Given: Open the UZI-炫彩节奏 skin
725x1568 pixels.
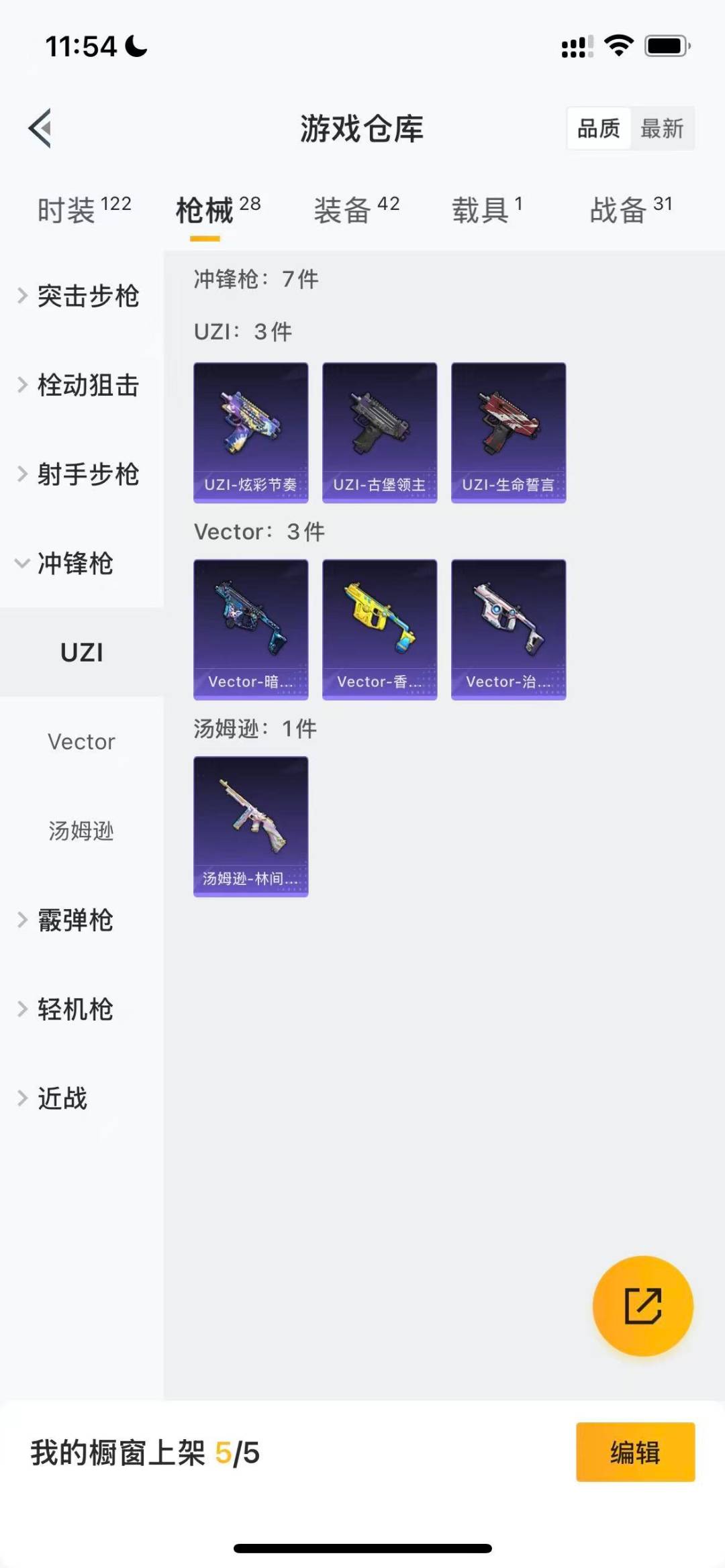Looking at the screenshot, I should pyautogui.click(x=251, y=433).
